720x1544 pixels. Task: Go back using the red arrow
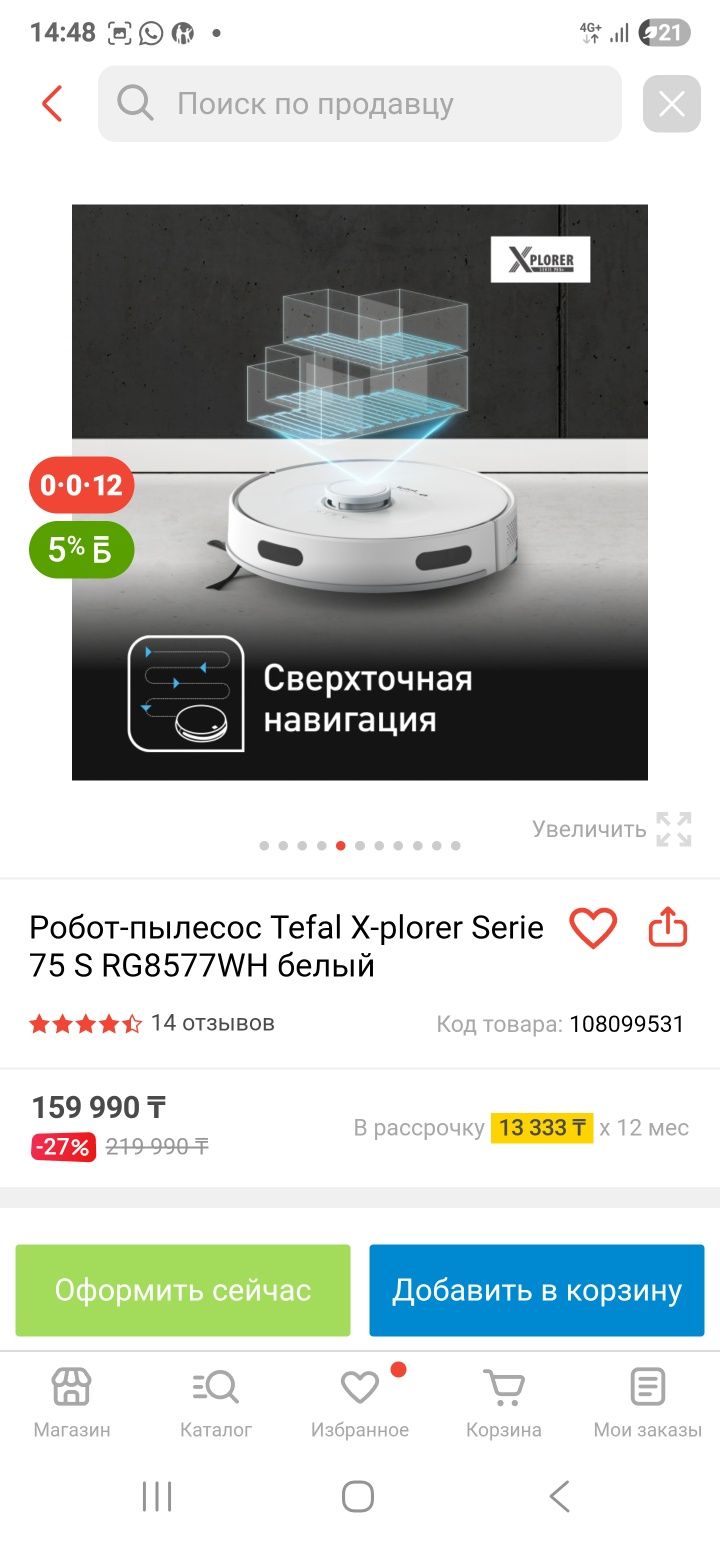point(52,104)
